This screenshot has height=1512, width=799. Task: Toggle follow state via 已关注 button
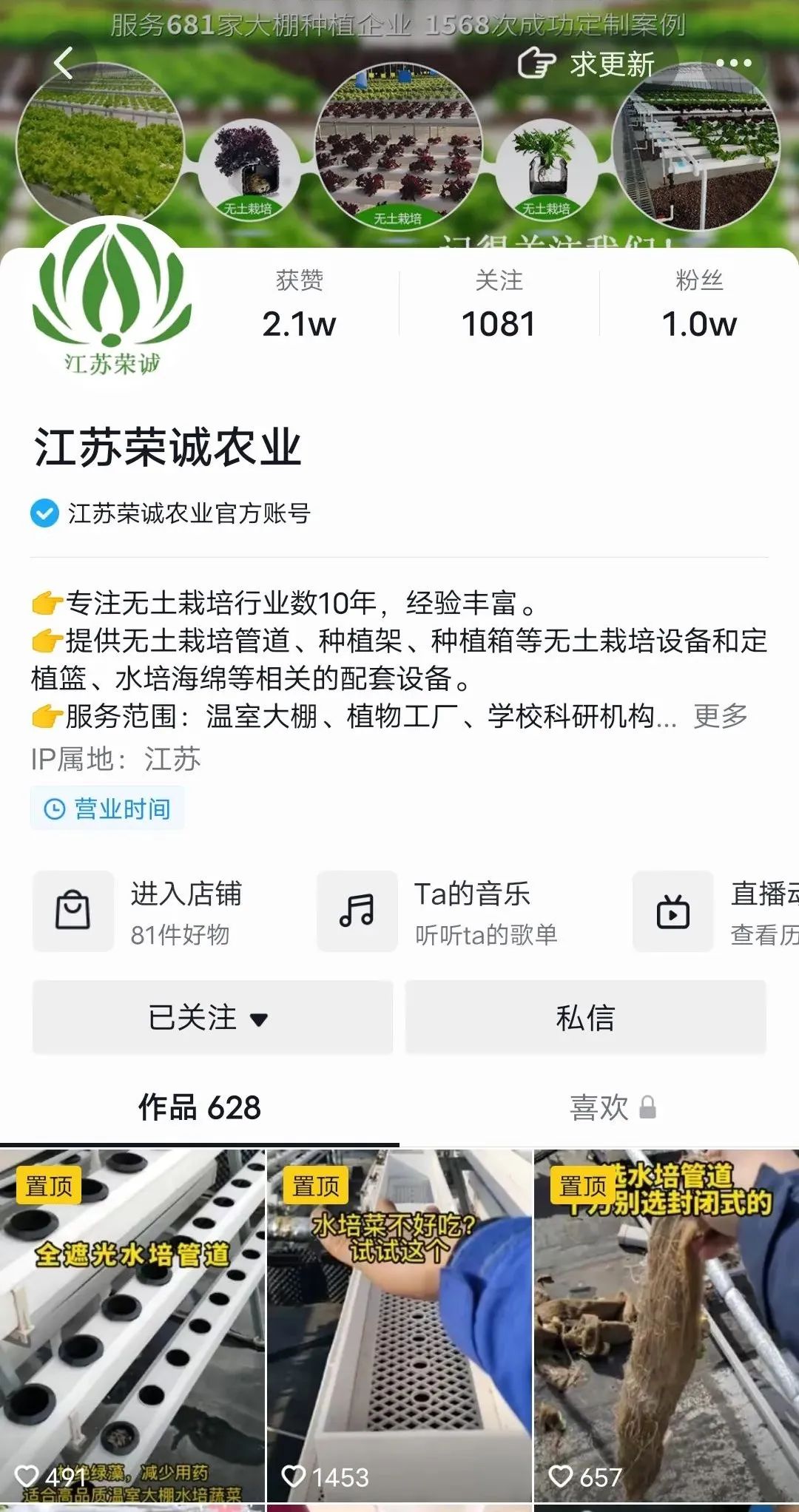[212, 1017]
